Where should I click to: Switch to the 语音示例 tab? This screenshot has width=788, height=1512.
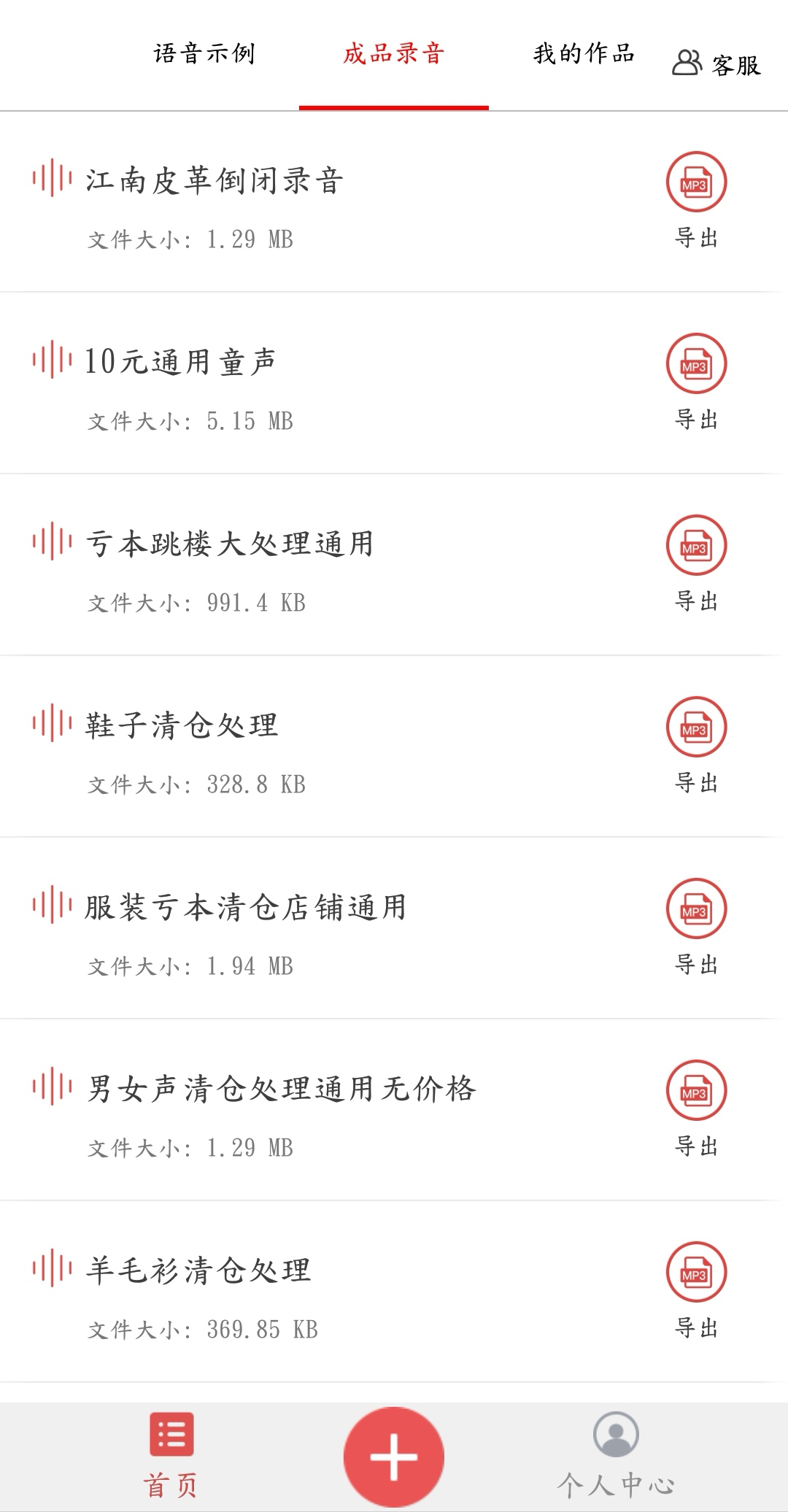(x=203, y=53)
